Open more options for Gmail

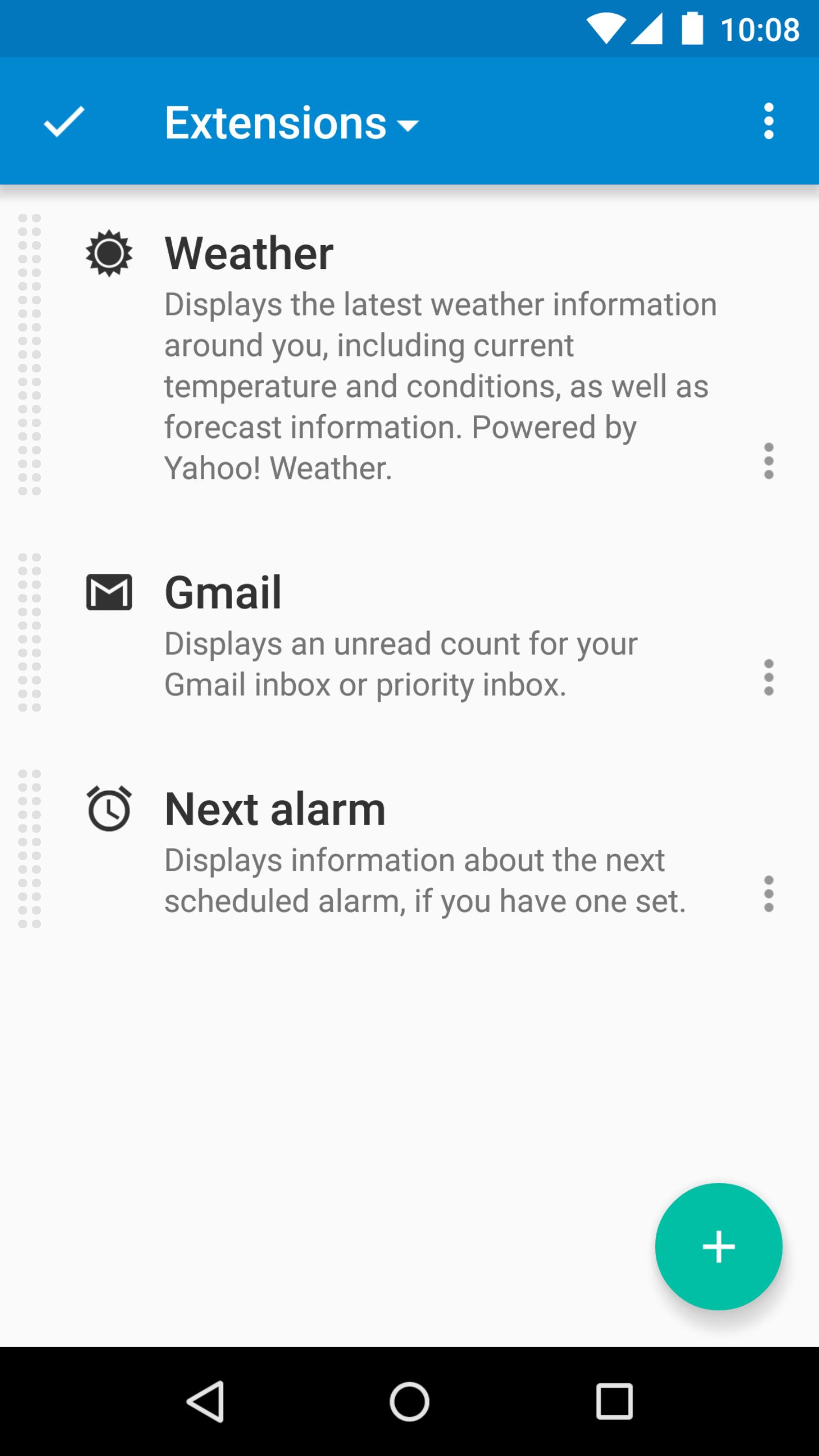pos(768,677)
